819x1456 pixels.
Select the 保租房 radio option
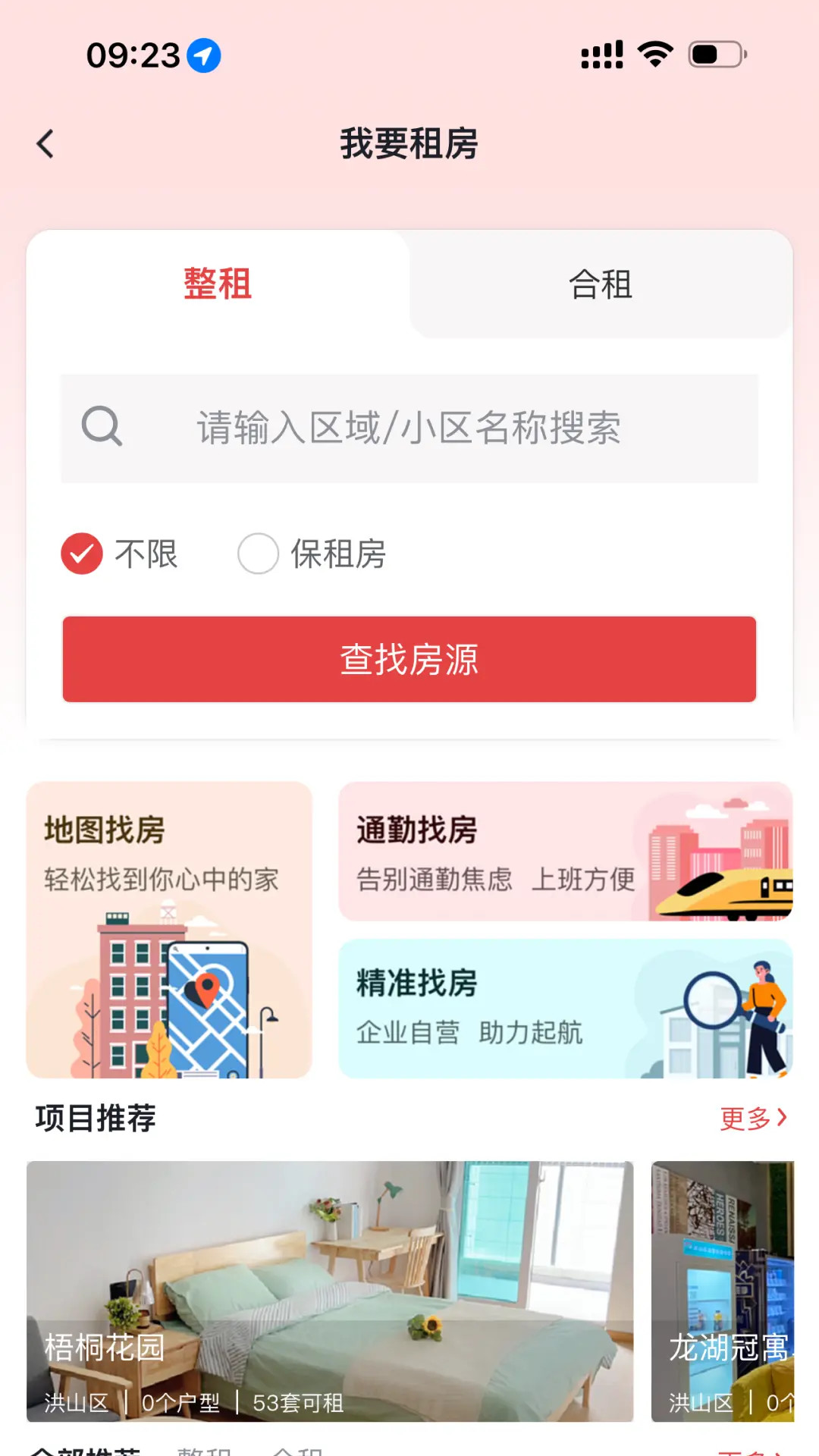pos(258,554)
